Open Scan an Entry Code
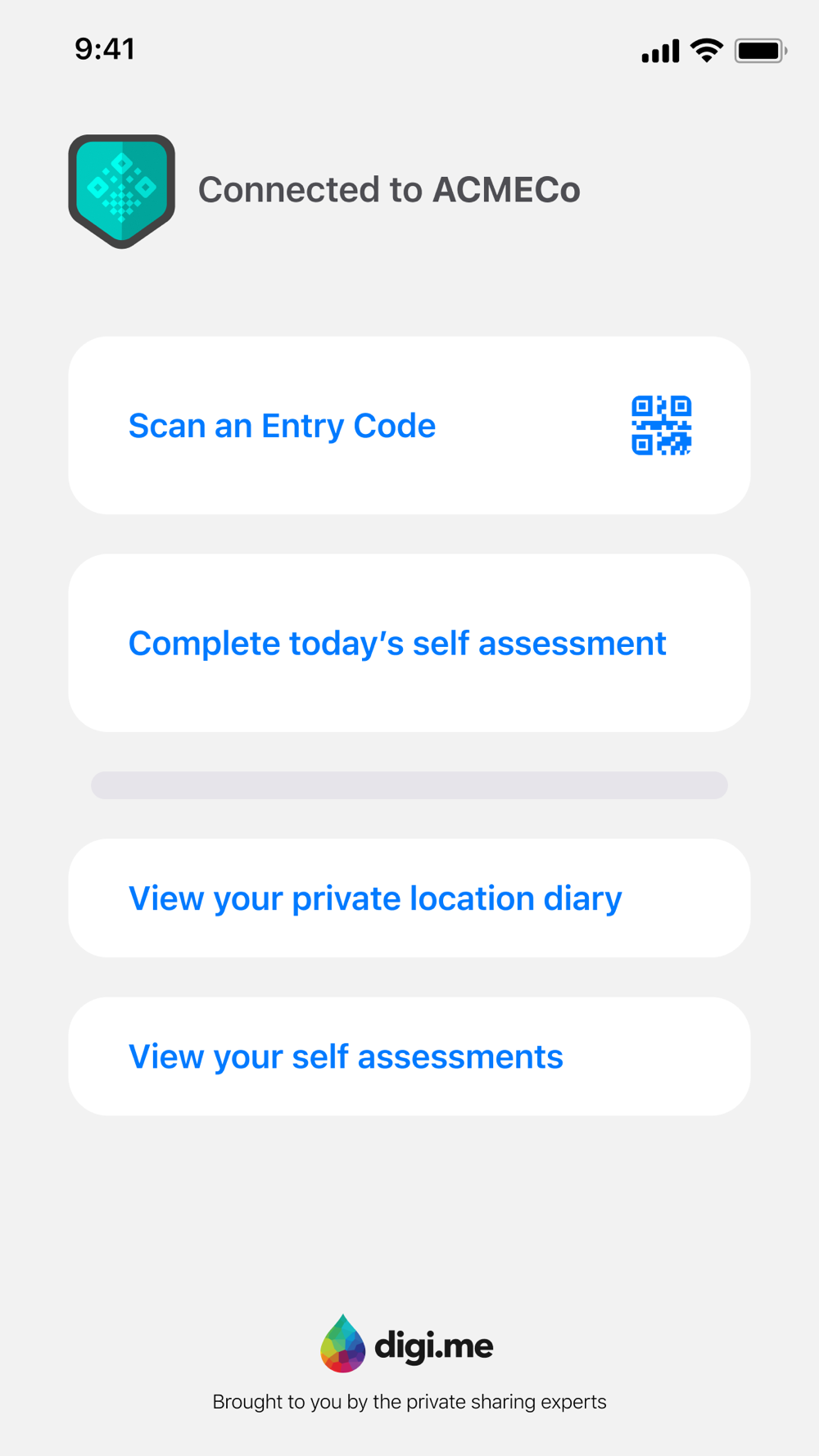 point(408,426)
